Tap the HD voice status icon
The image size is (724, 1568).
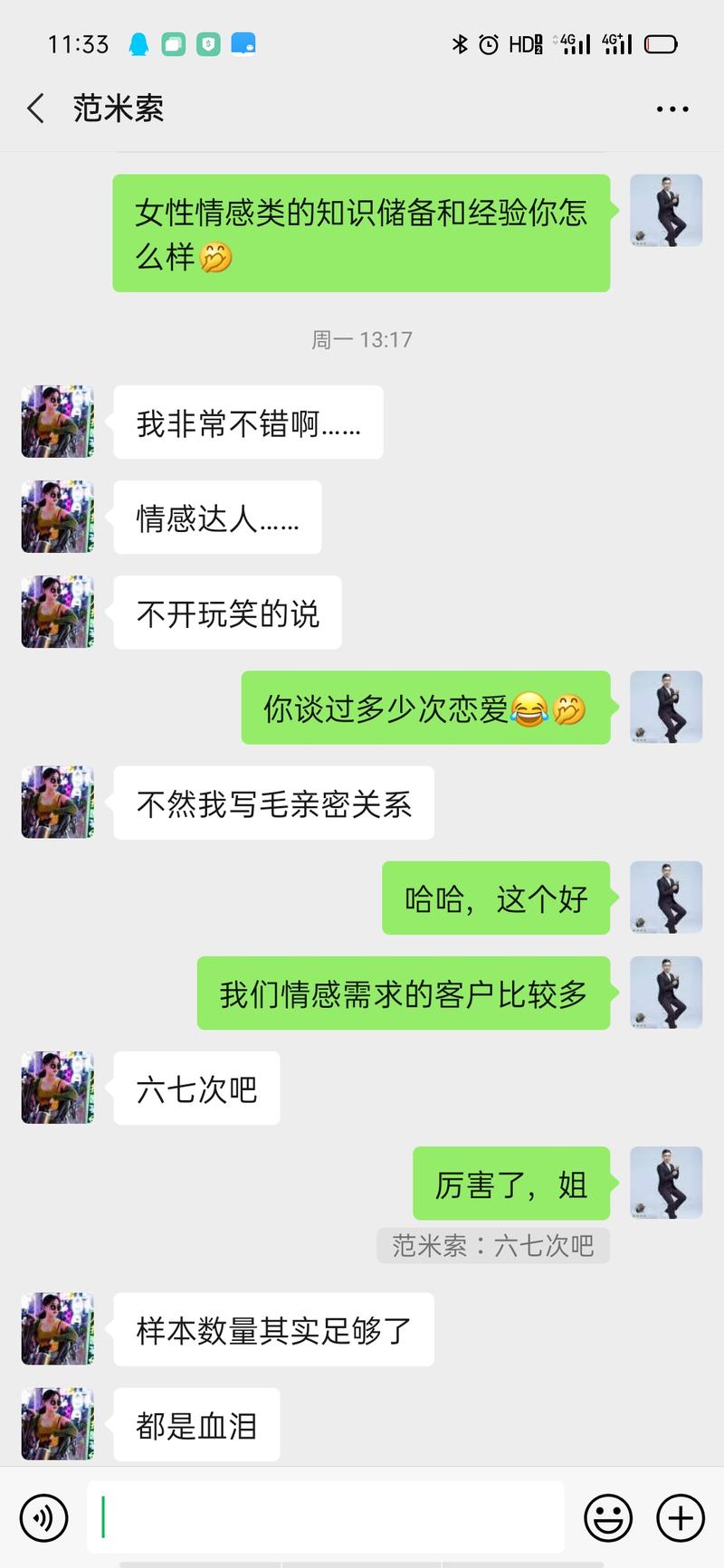click(x=525, y=43)
